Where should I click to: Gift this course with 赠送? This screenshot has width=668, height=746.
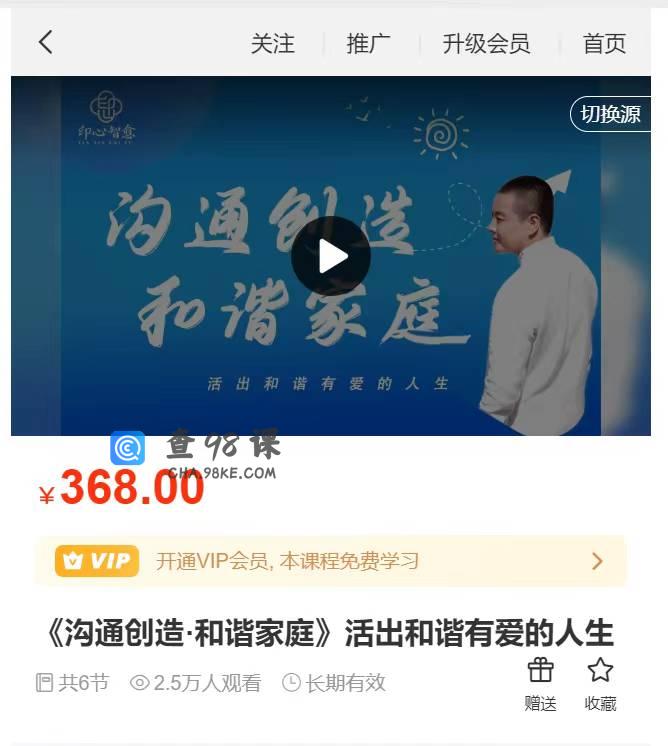pos(540,683)
